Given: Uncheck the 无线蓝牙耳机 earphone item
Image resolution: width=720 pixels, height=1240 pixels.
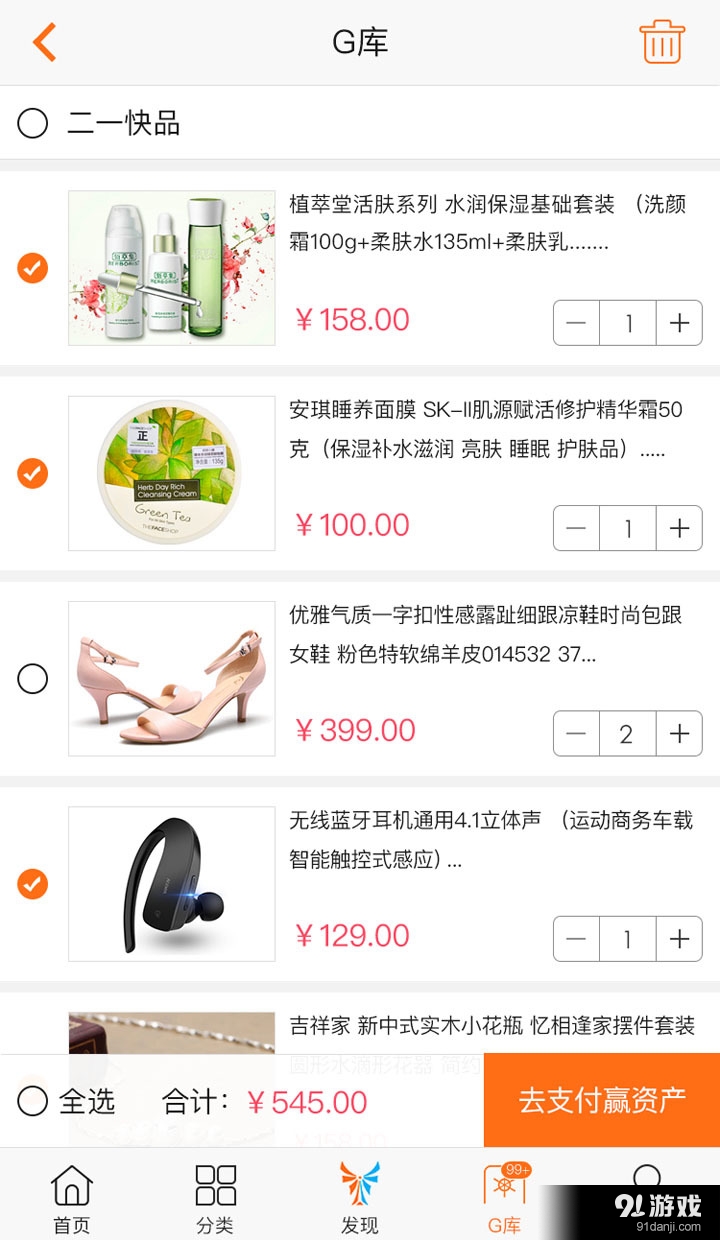Looking at the screenshot, I should 32,884.
